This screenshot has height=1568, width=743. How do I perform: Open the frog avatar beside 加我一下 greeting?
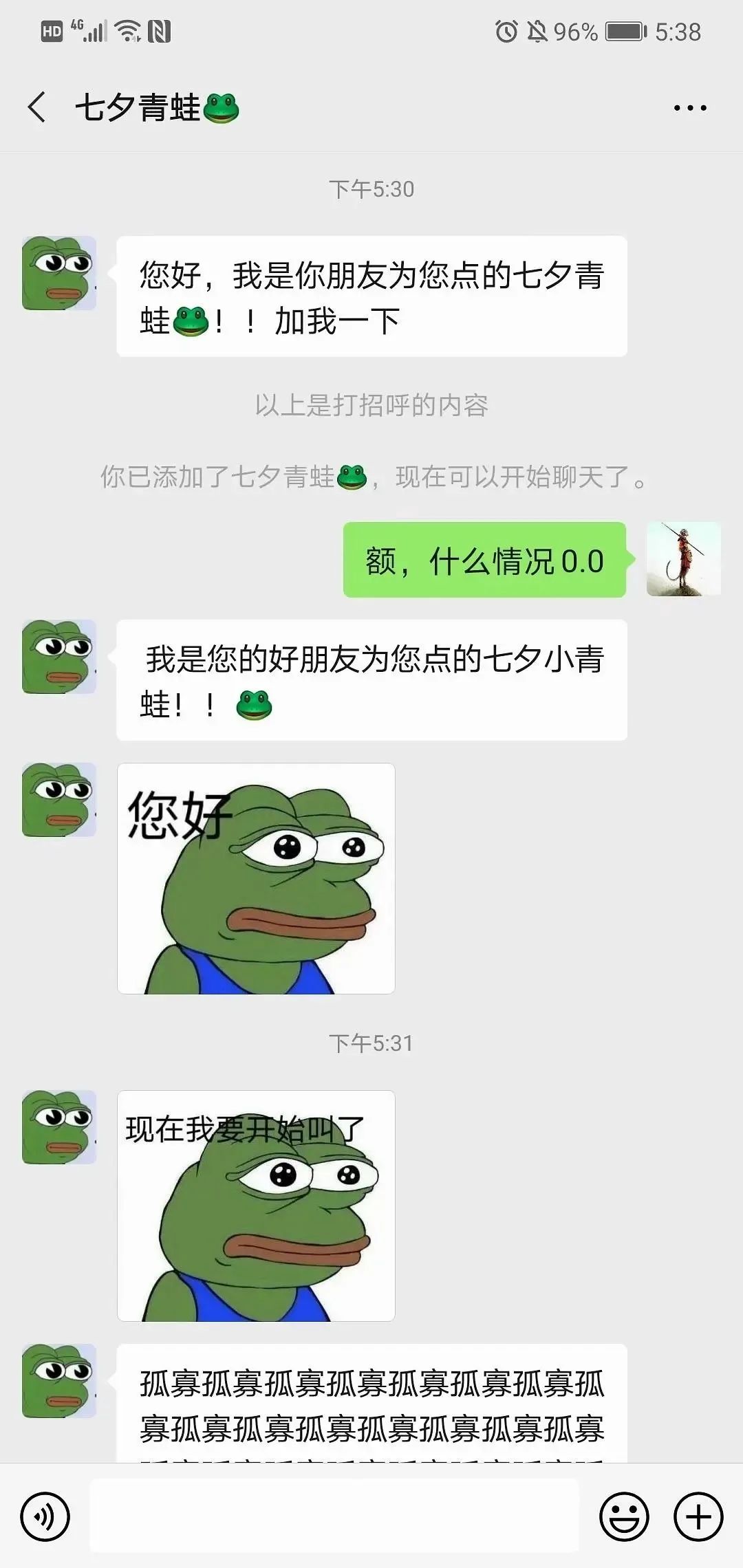59,273
